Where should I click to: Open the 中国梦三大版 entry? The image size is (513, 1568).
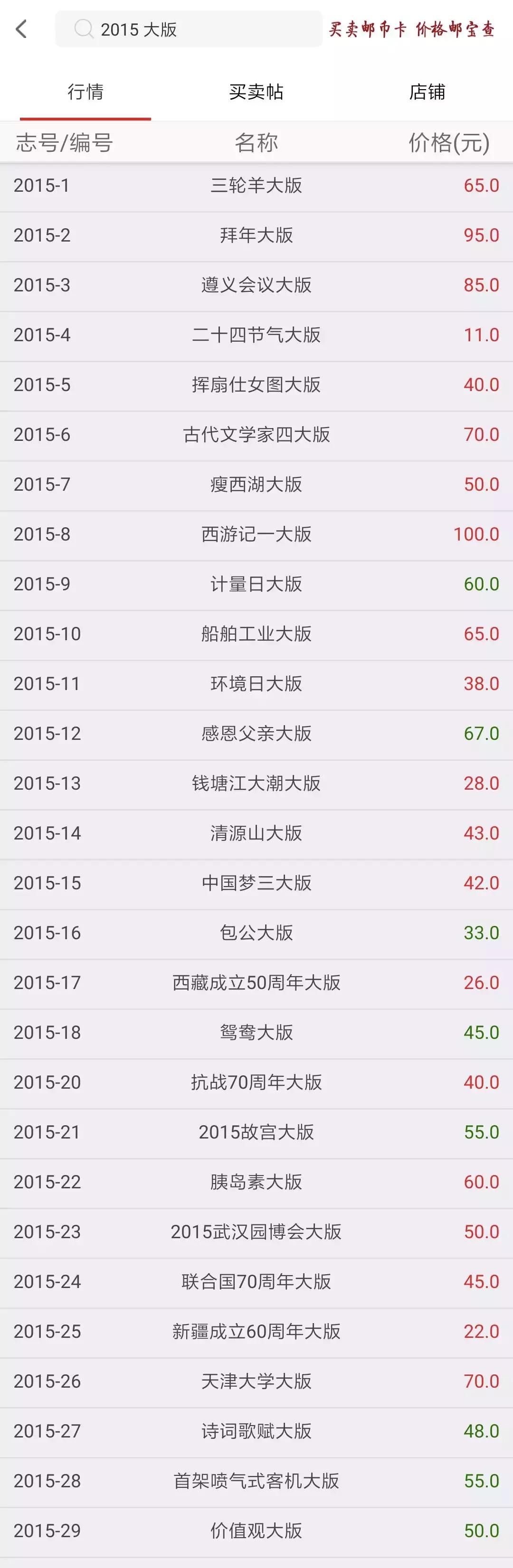coord(256,883)
